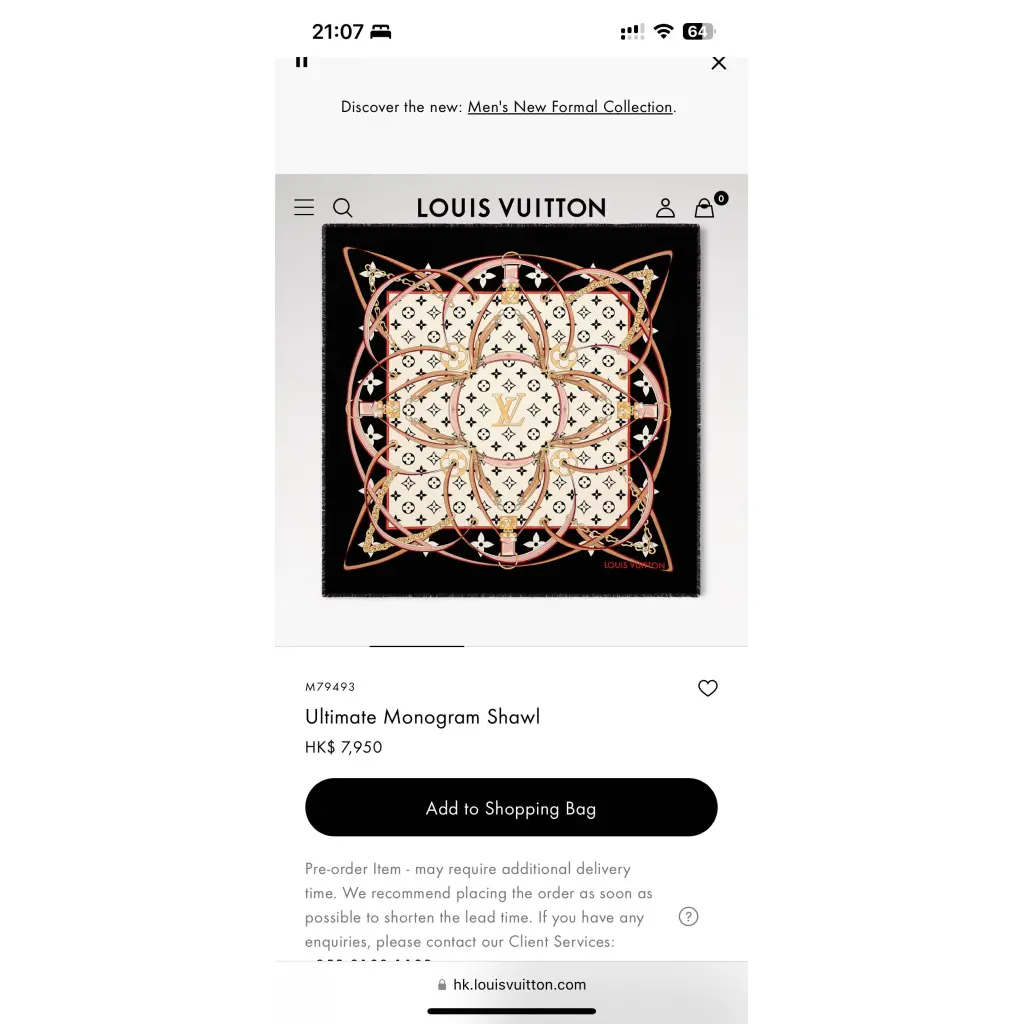Open the pre-order help question mark
Viewport: 1024px width, 1024px height.
pyautogui.click(x=688, y=916)
